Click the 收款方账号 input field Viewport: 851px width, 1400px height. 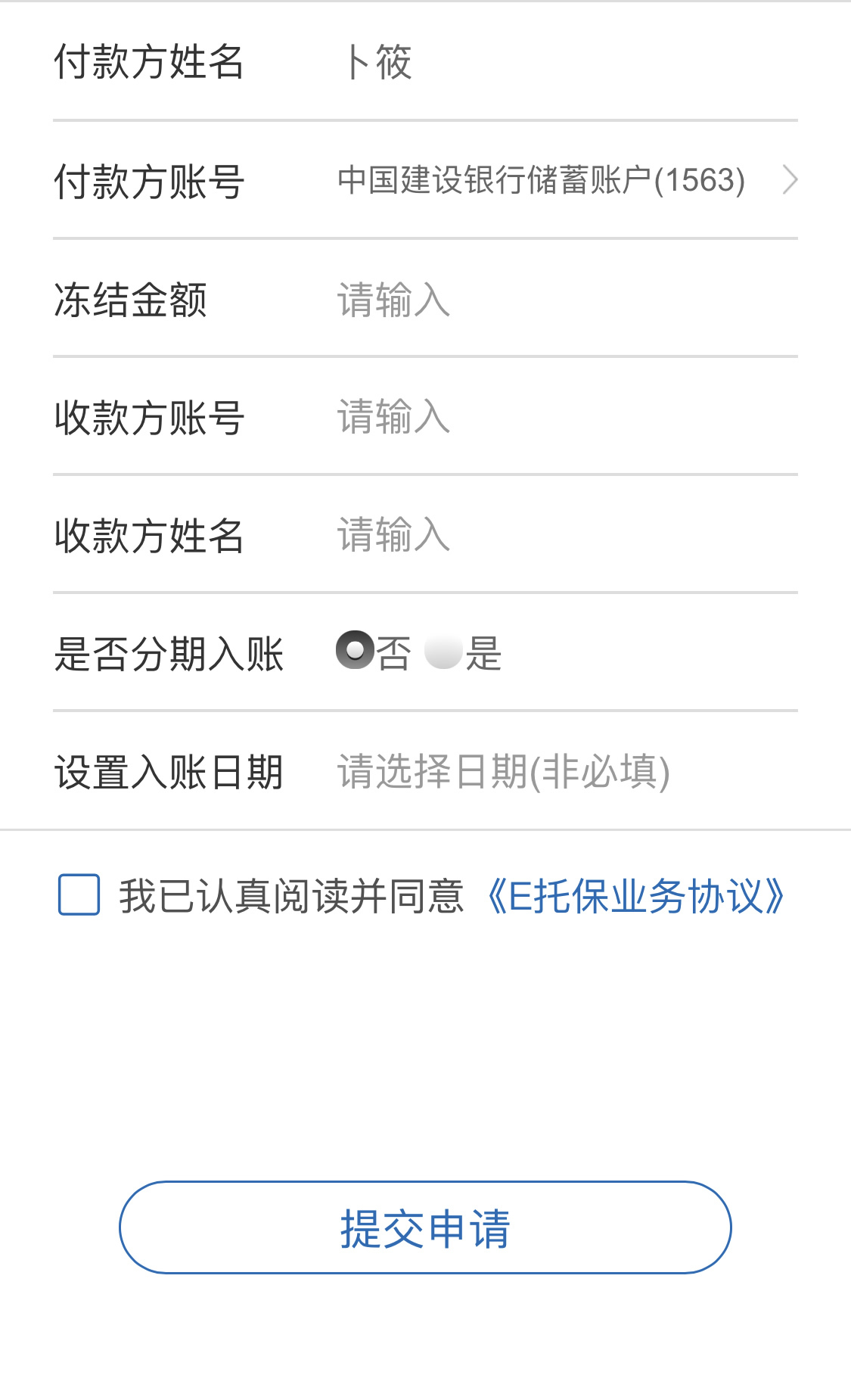(x=454, y=418)
